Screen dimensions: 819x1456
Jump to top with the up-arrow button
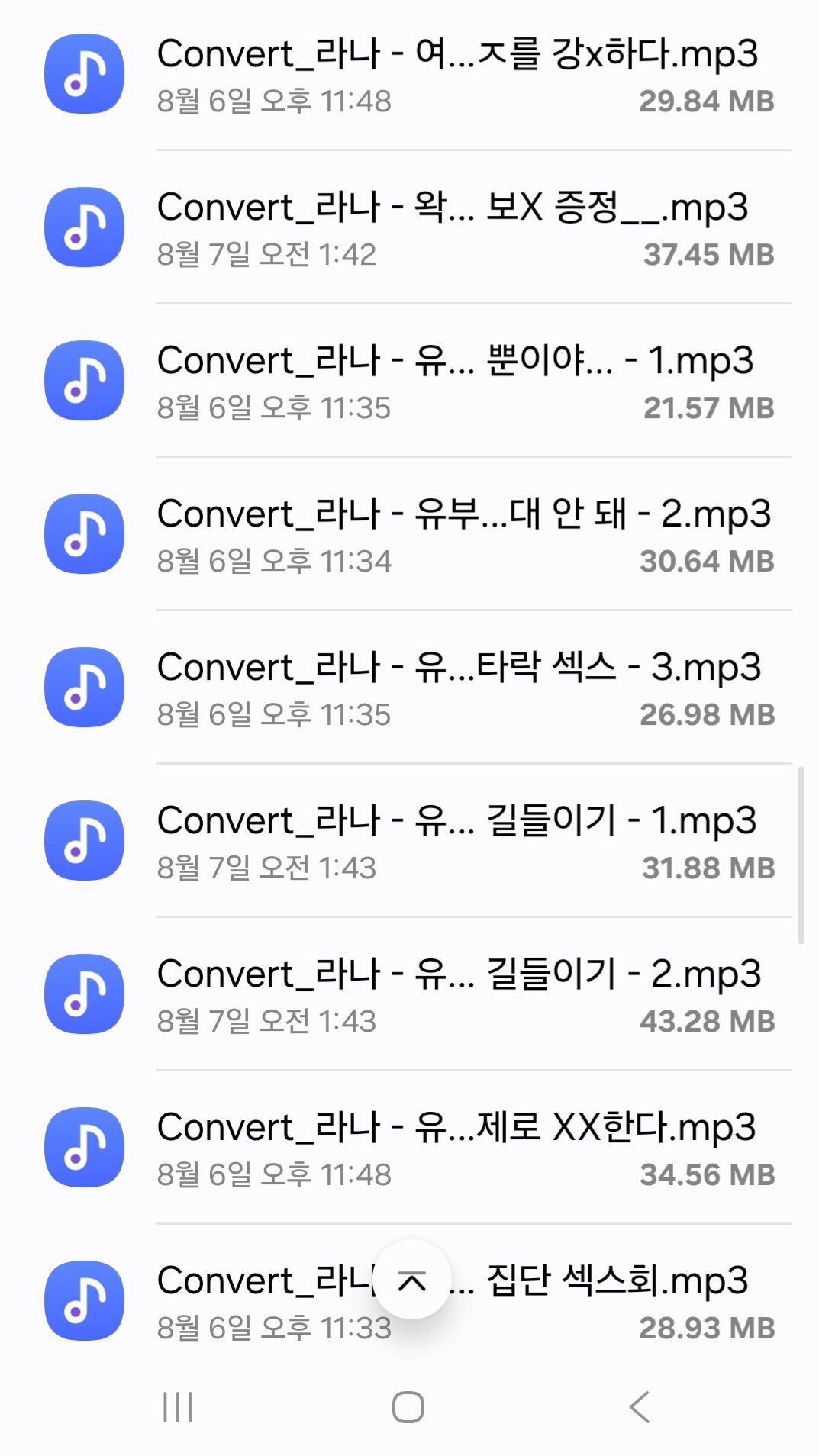[412, 1280]
